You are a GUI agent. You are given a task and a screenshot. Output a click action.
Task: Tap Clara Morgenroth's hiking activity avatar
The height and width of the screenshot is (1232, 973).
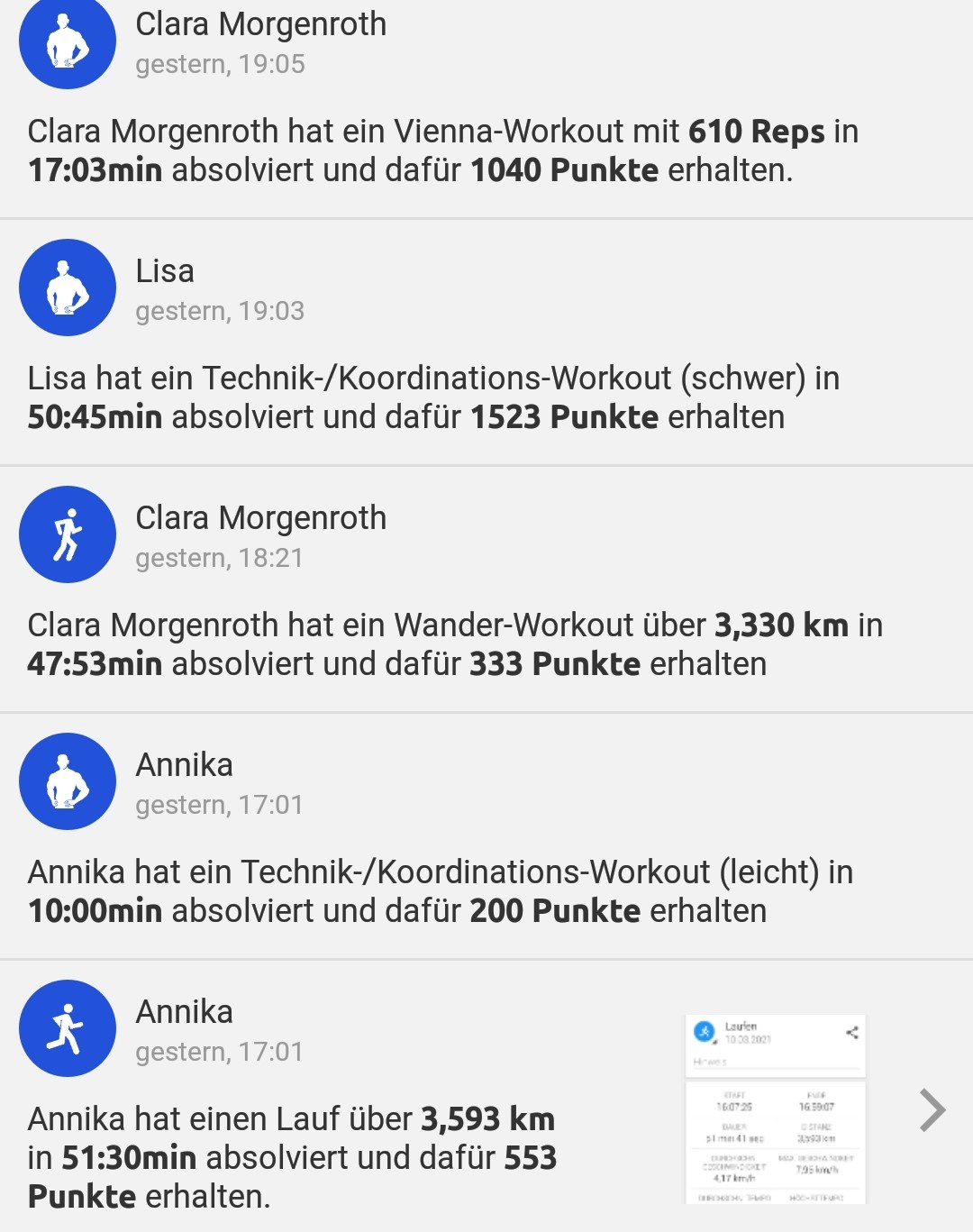pos(68,534)
